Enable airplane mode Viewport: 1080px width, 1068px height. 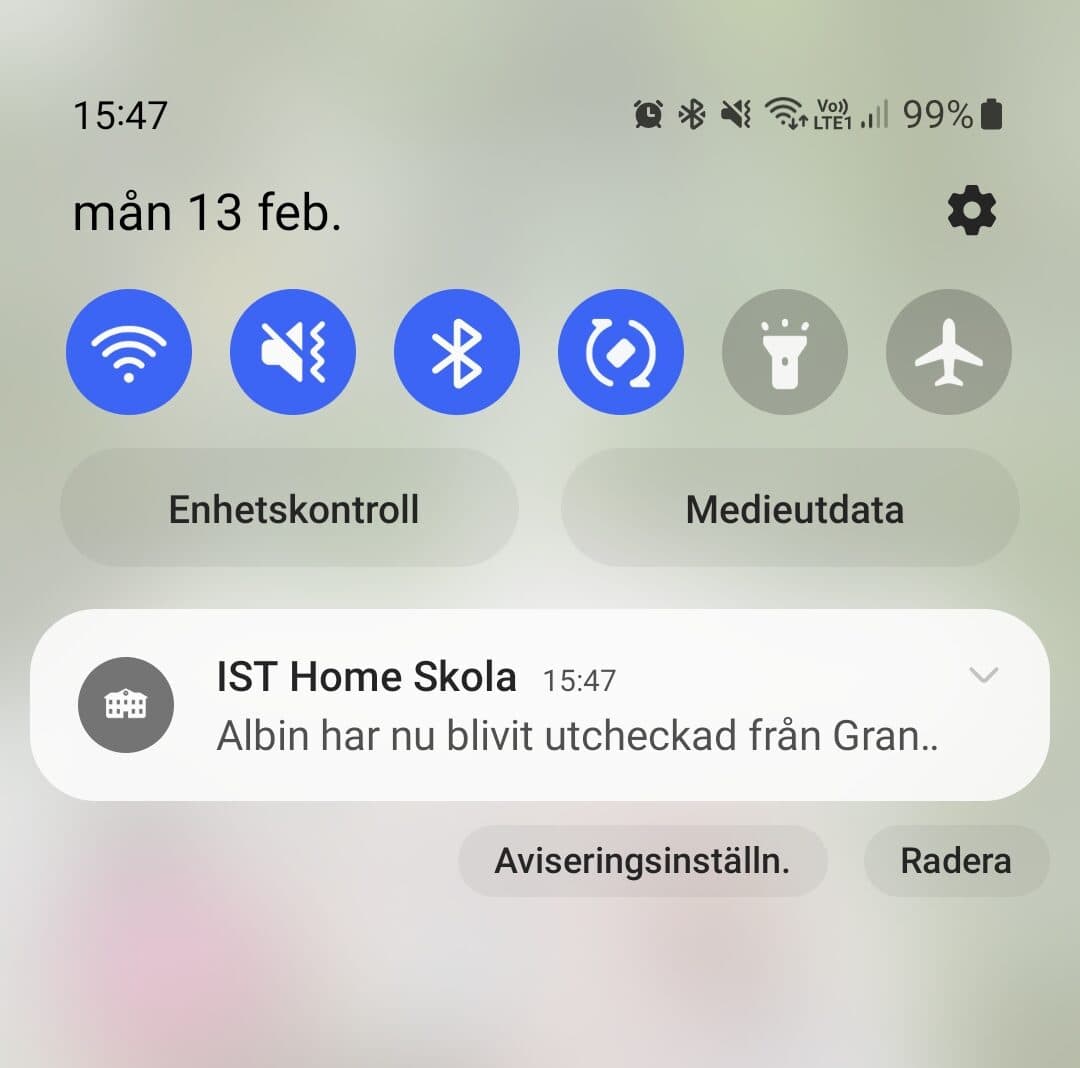pos(949,352)
